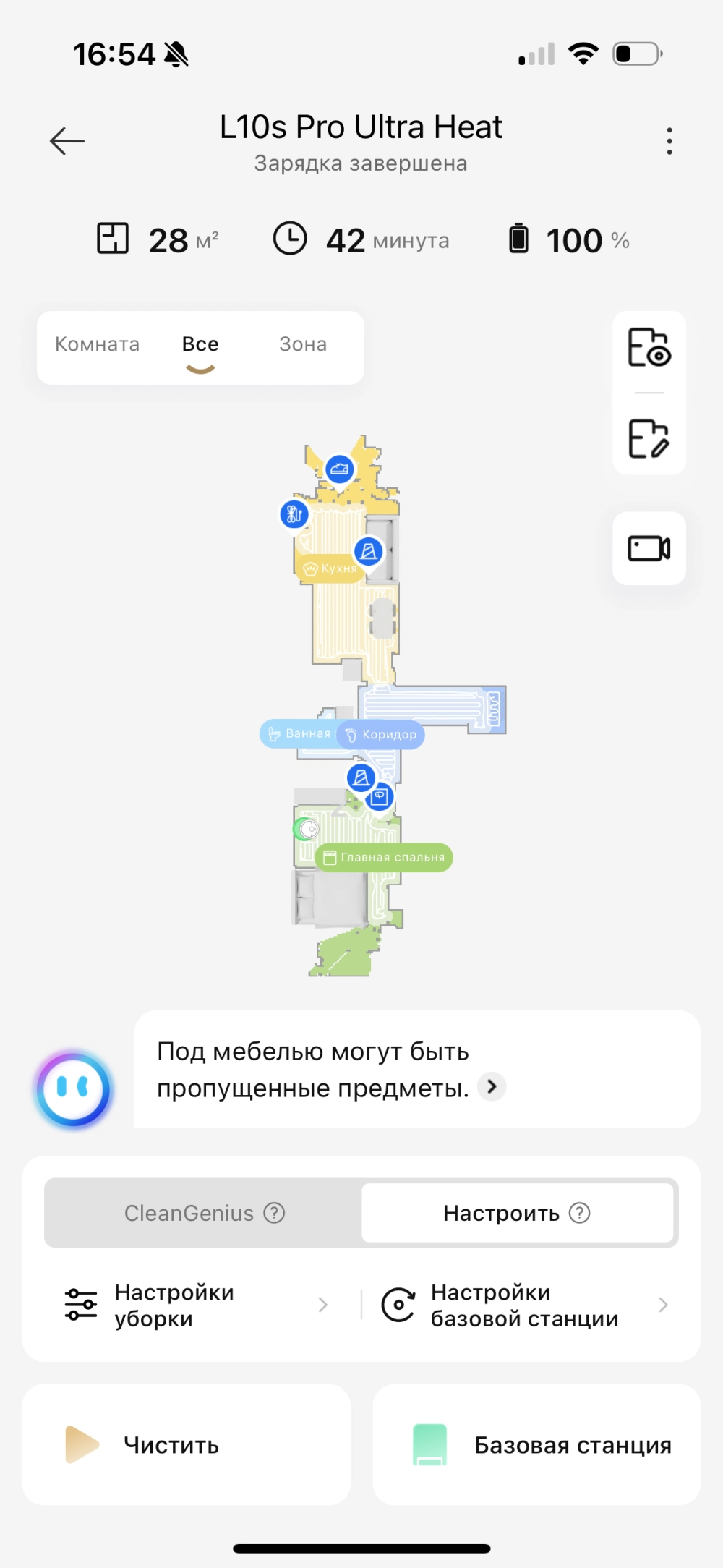Open the map editing icon with pencil

649,438
